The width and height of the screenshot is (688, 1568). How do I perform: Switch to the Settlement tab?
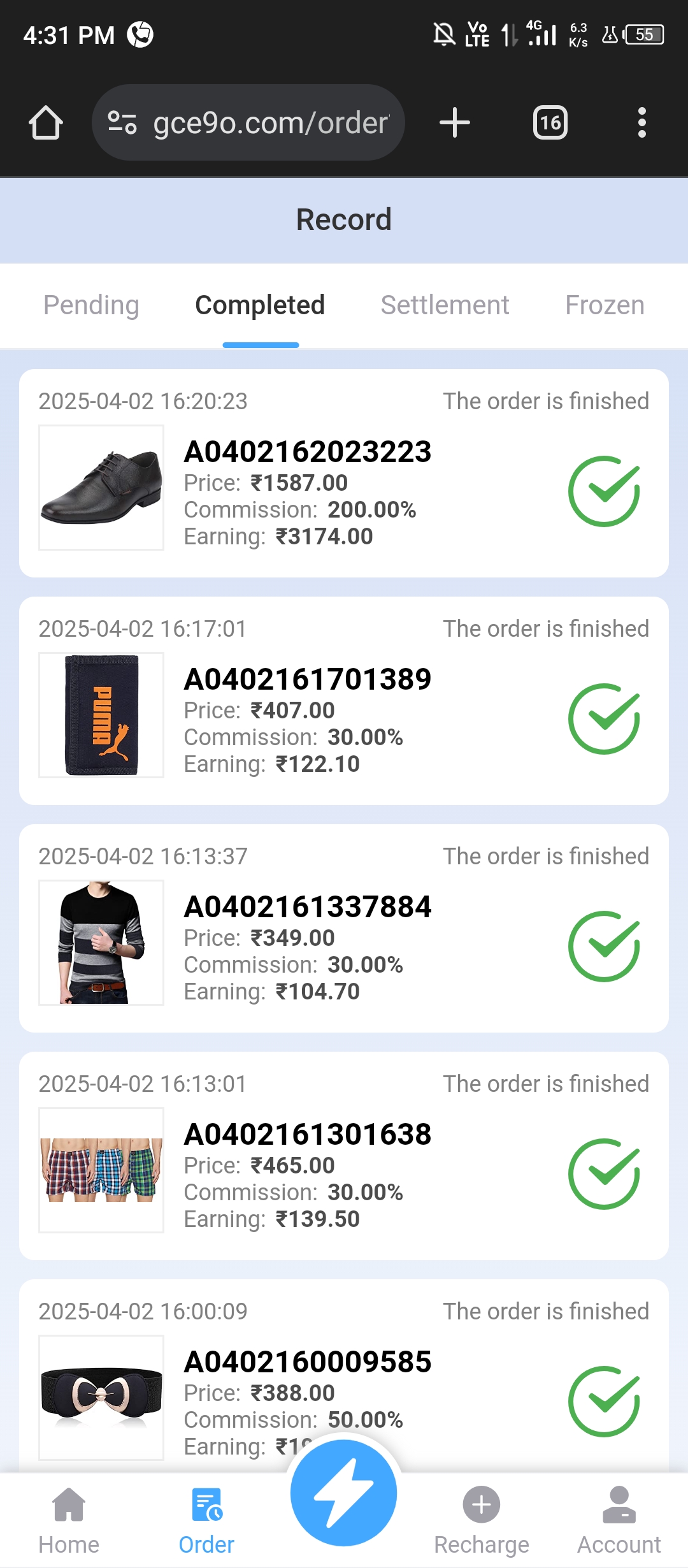pyautogui.click(x=445, y=305)
